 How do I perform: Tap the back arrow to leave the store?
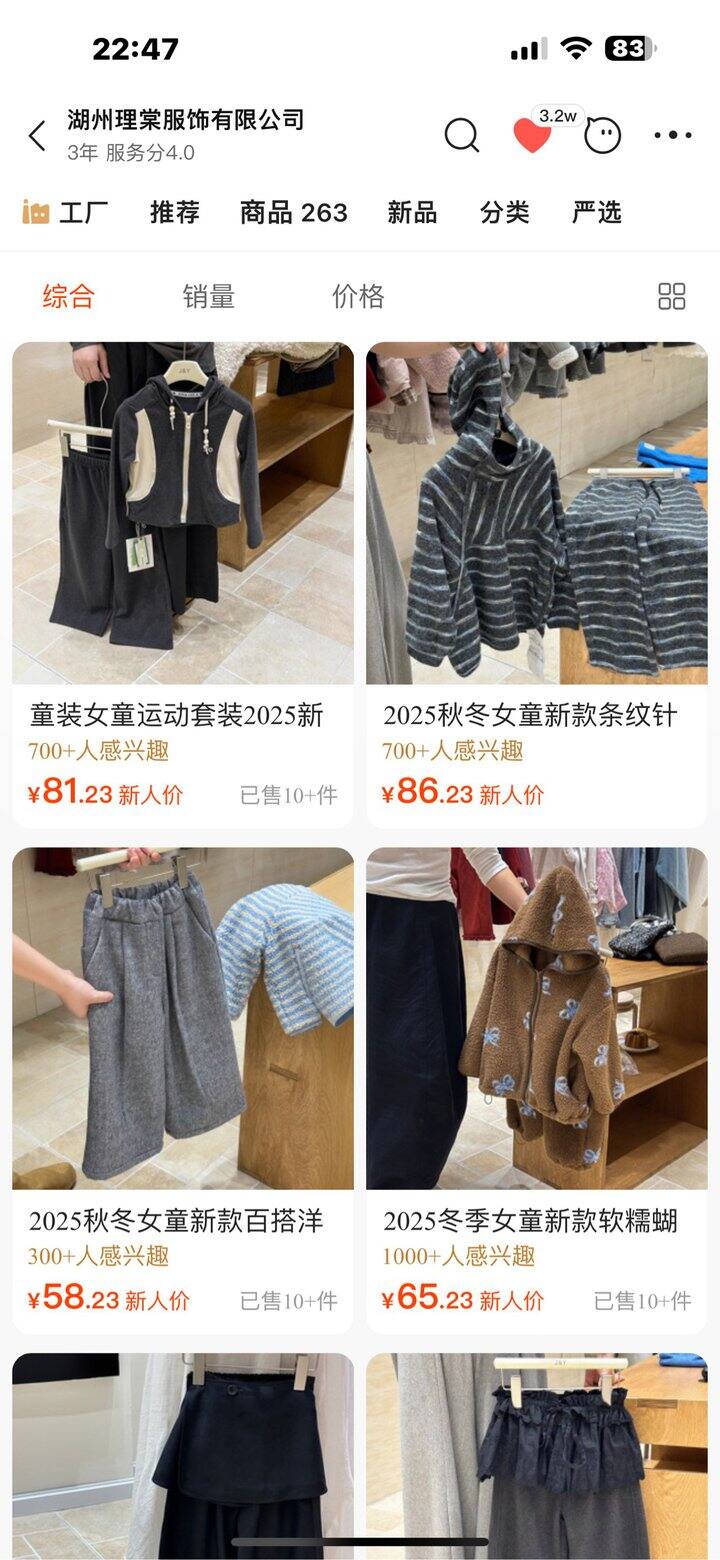point(36,134)
